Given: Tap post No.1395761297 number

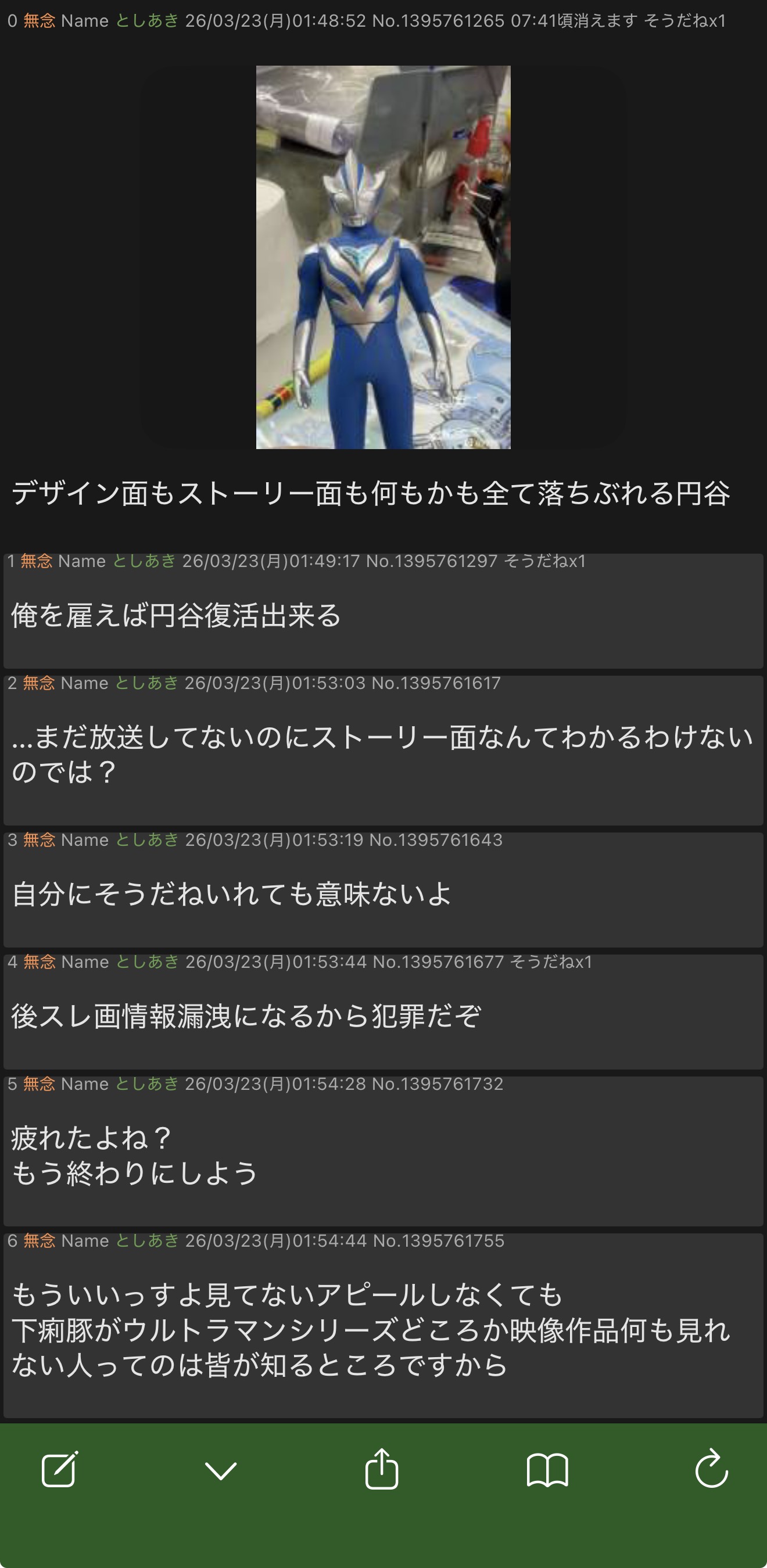Looking at the screenshot, I should [x=432, y=561].
